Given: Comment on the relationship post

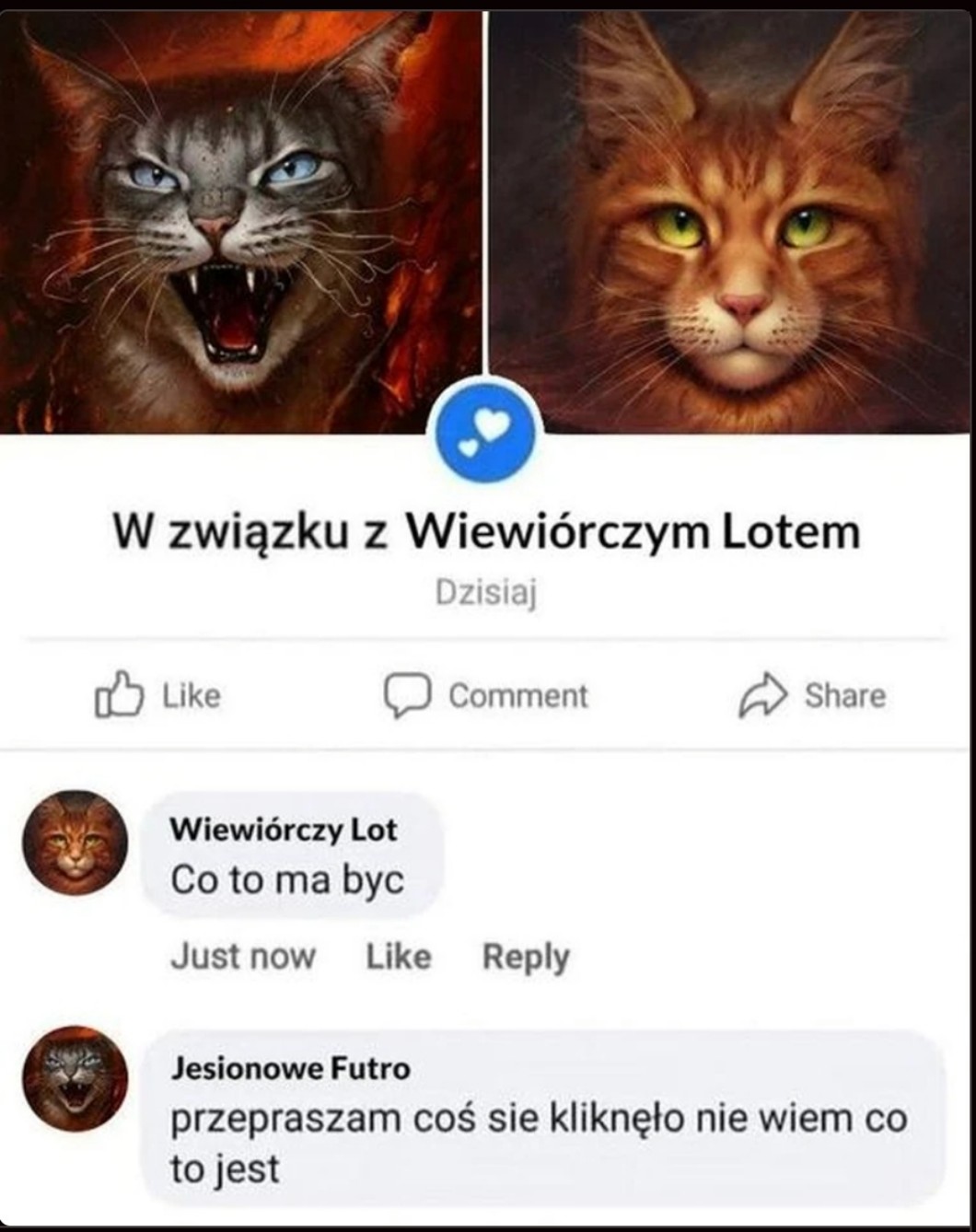Looking at the screenshot, I should coord(486,695).
